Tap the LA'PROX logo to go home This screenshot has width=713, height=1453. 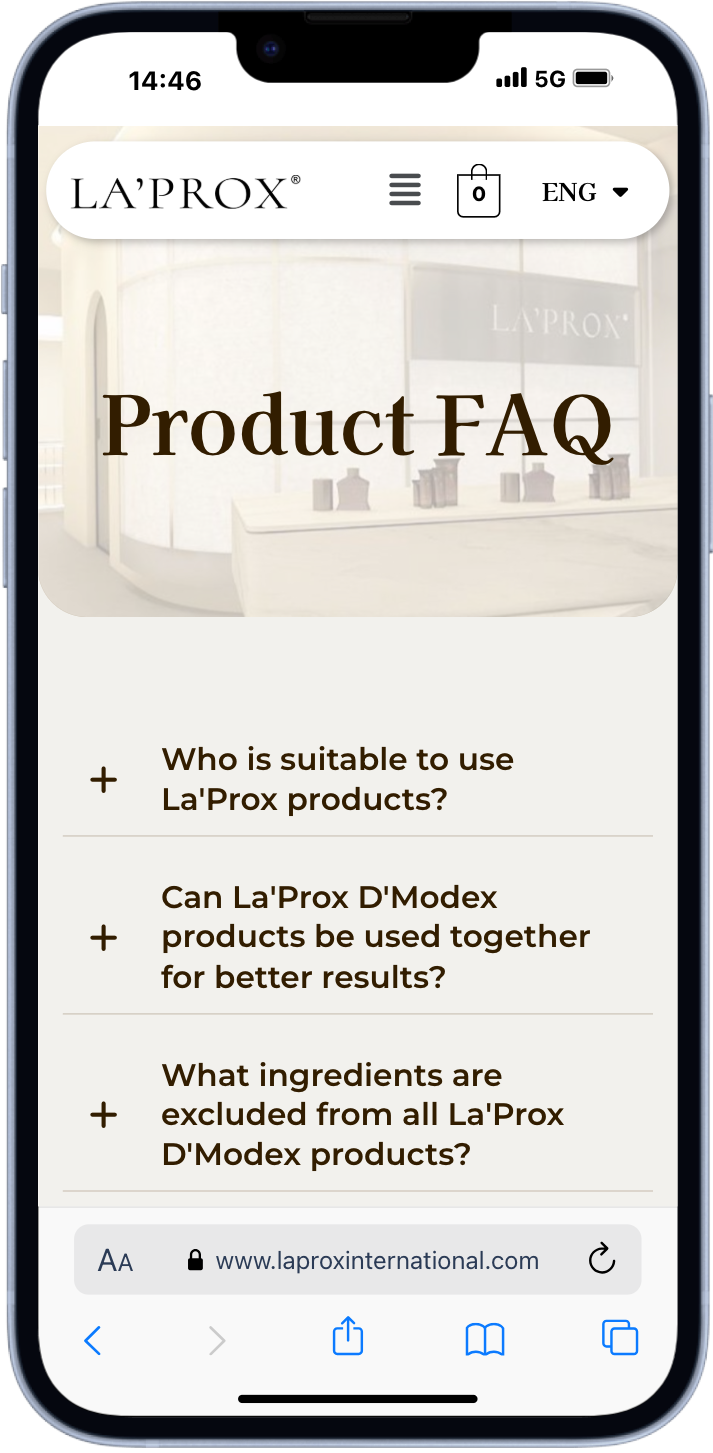186,192
